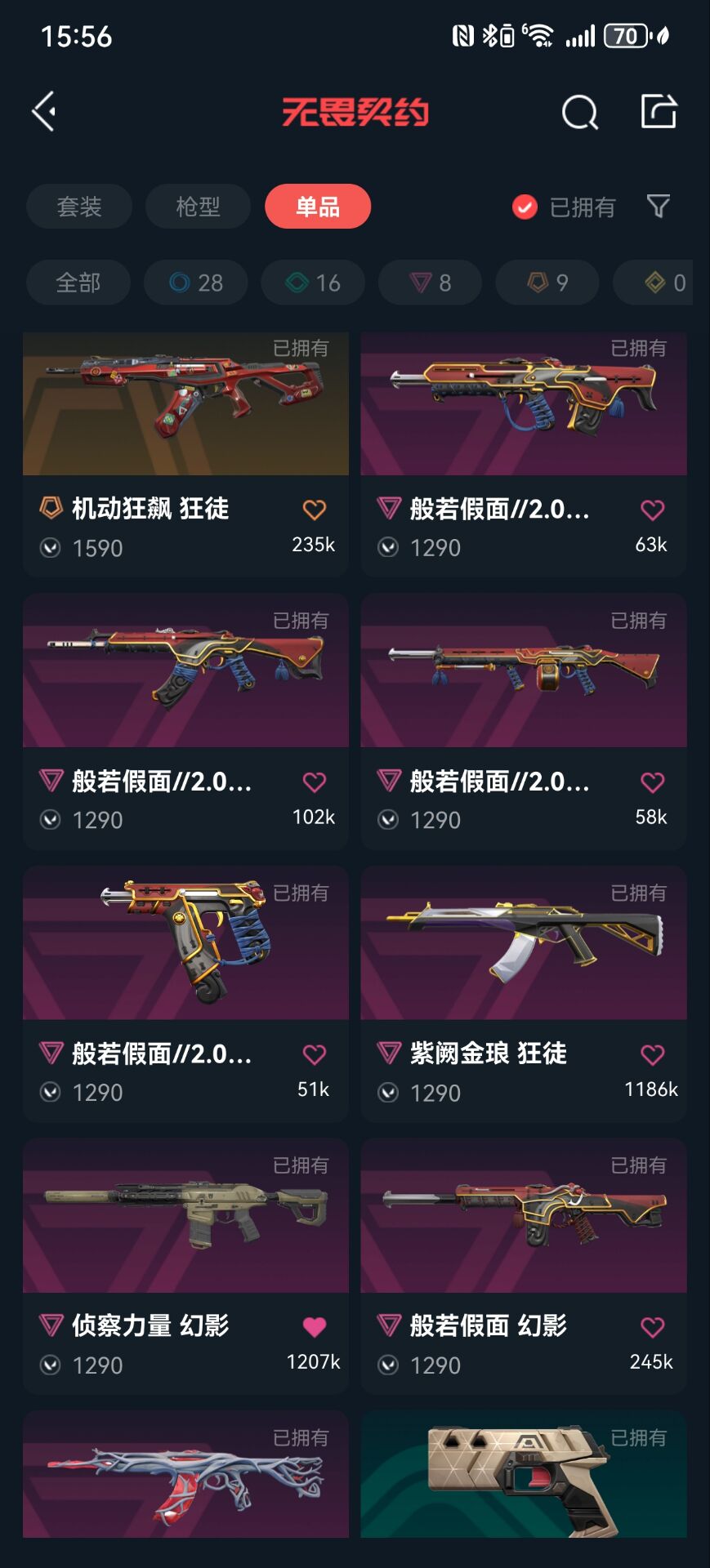Open the search icon
Viewport: 710px width, 1568px height.
[x=579, y=112]
